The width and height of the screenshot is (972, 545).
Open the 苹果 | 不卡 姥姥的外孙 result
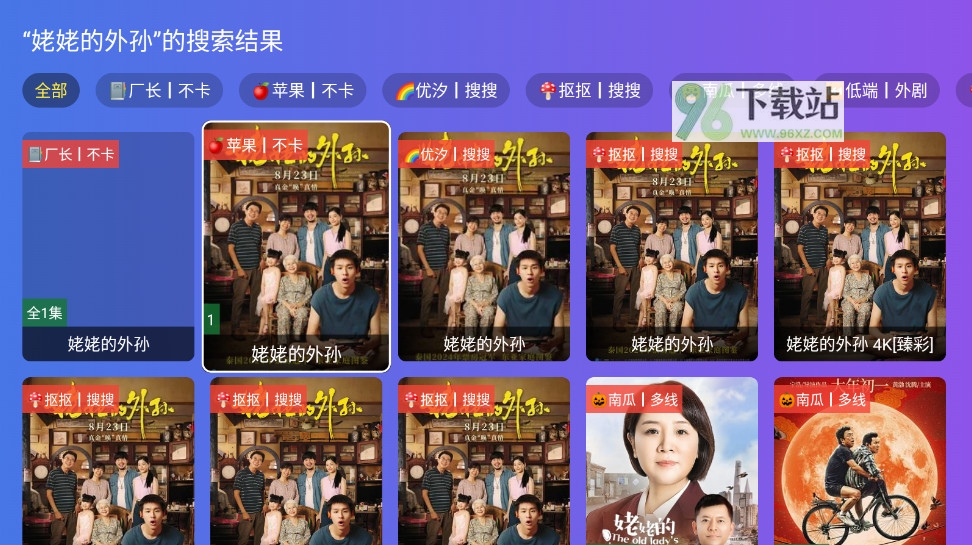coord(296,246)
